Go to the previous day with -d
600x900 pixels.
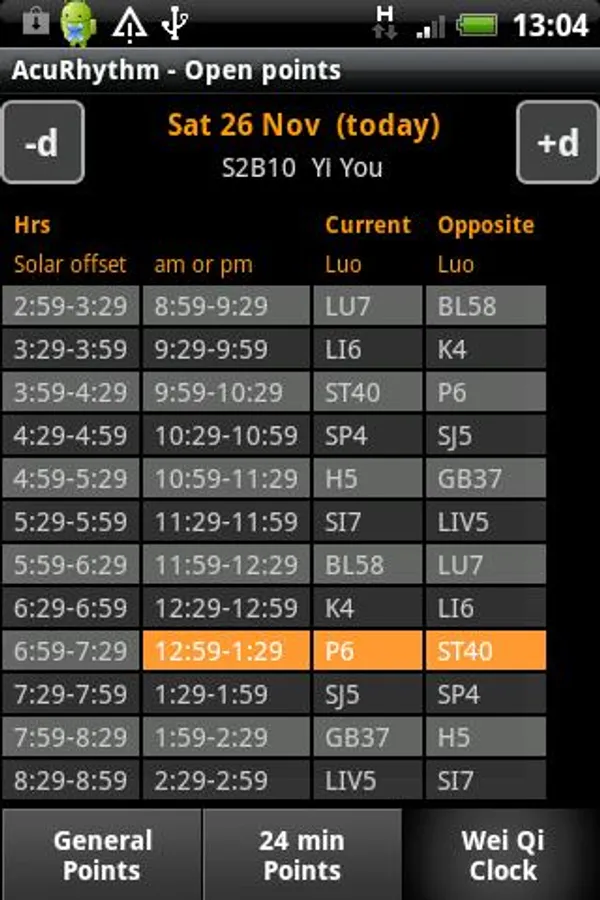(41, 143)
